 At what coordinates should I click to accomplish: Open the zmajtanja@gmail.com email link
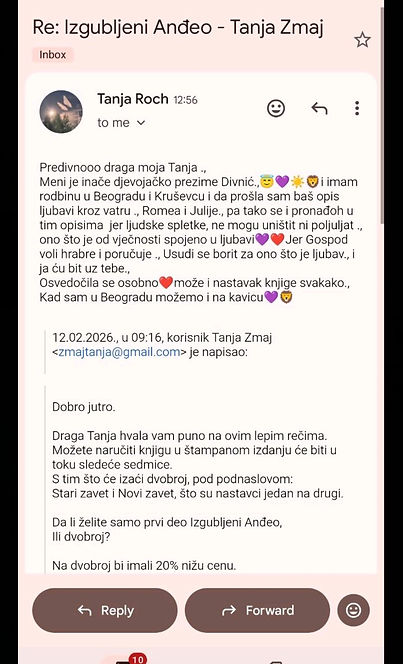coord(119,352)
